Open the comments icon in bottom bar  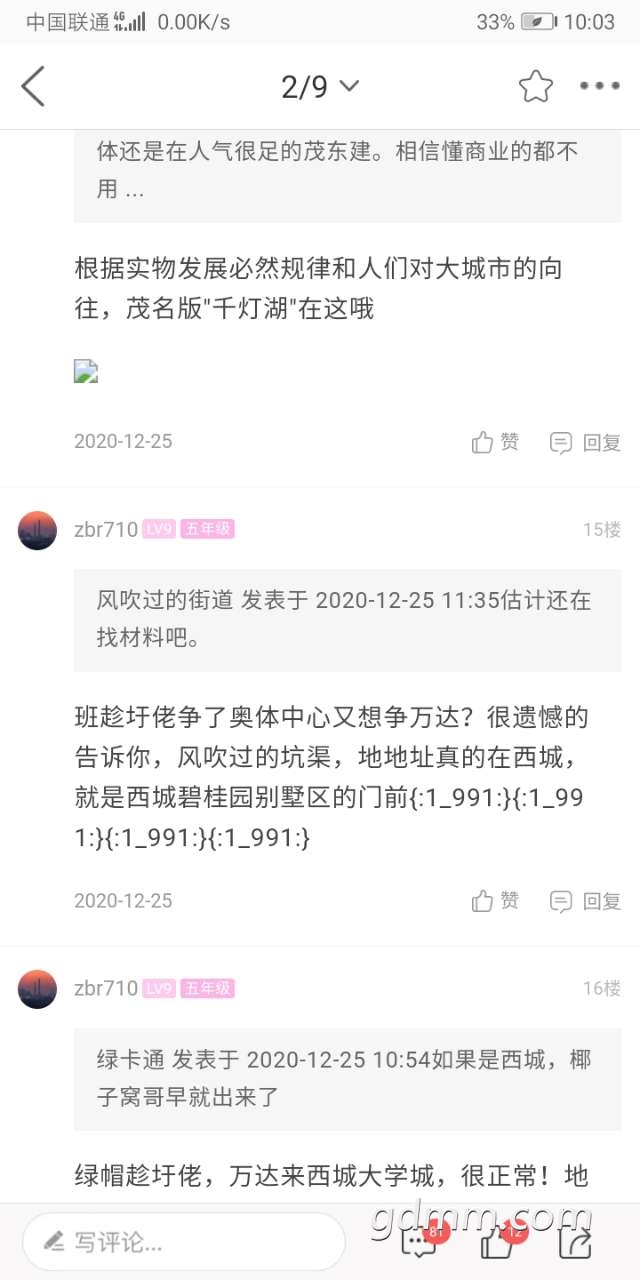pyautogui.click(x=418, y=1243)
